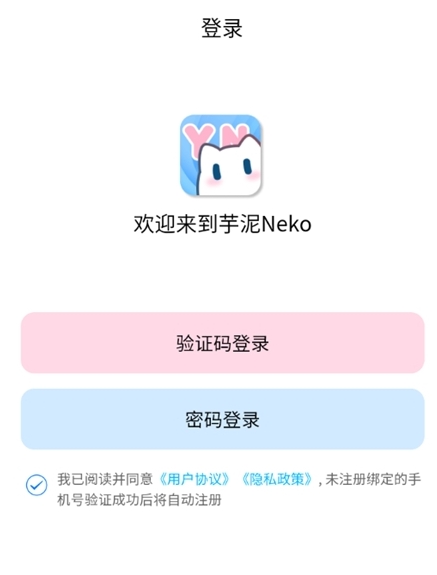Open the 《用户协议》 link

tap(195, 479)
